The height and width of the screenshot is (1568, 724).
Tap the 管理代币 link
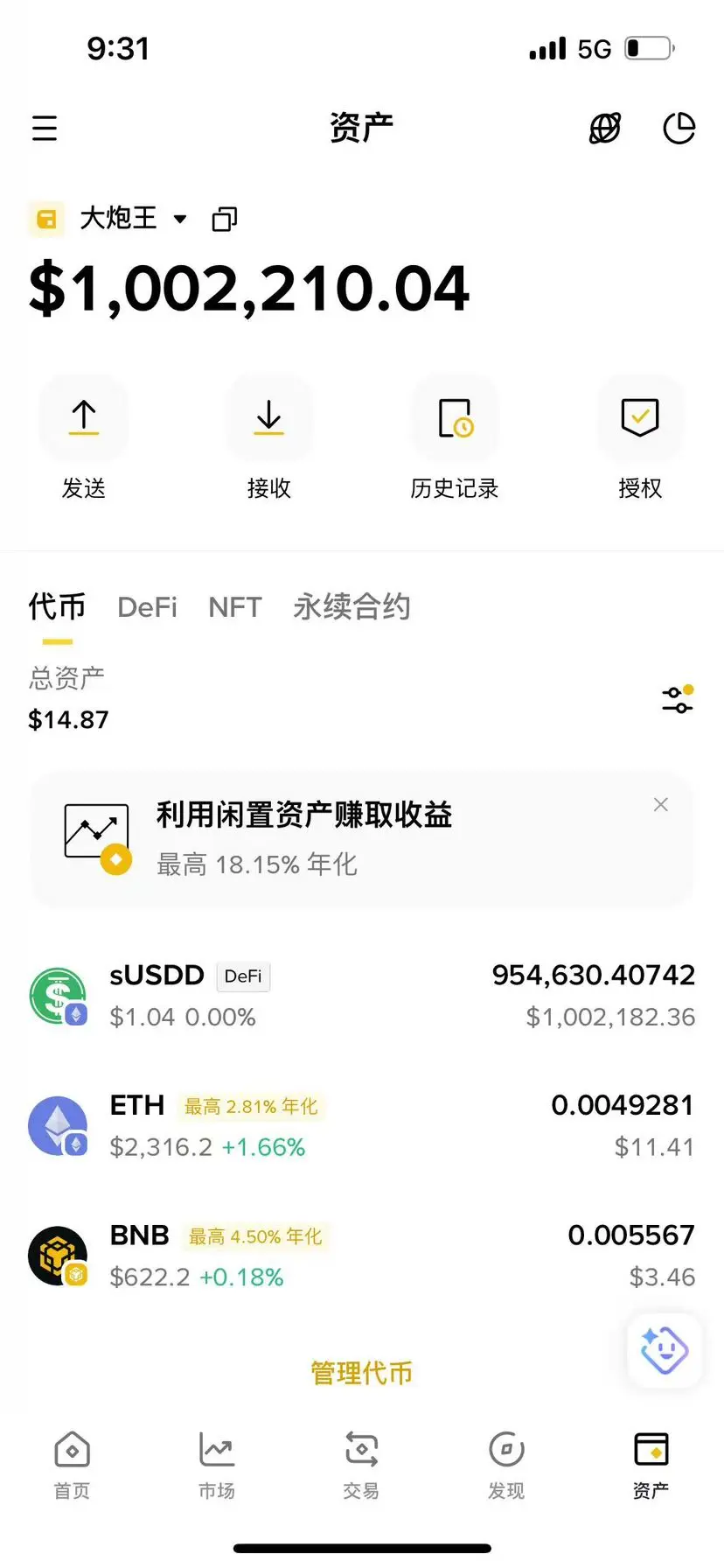click(x=361, y=1373)
